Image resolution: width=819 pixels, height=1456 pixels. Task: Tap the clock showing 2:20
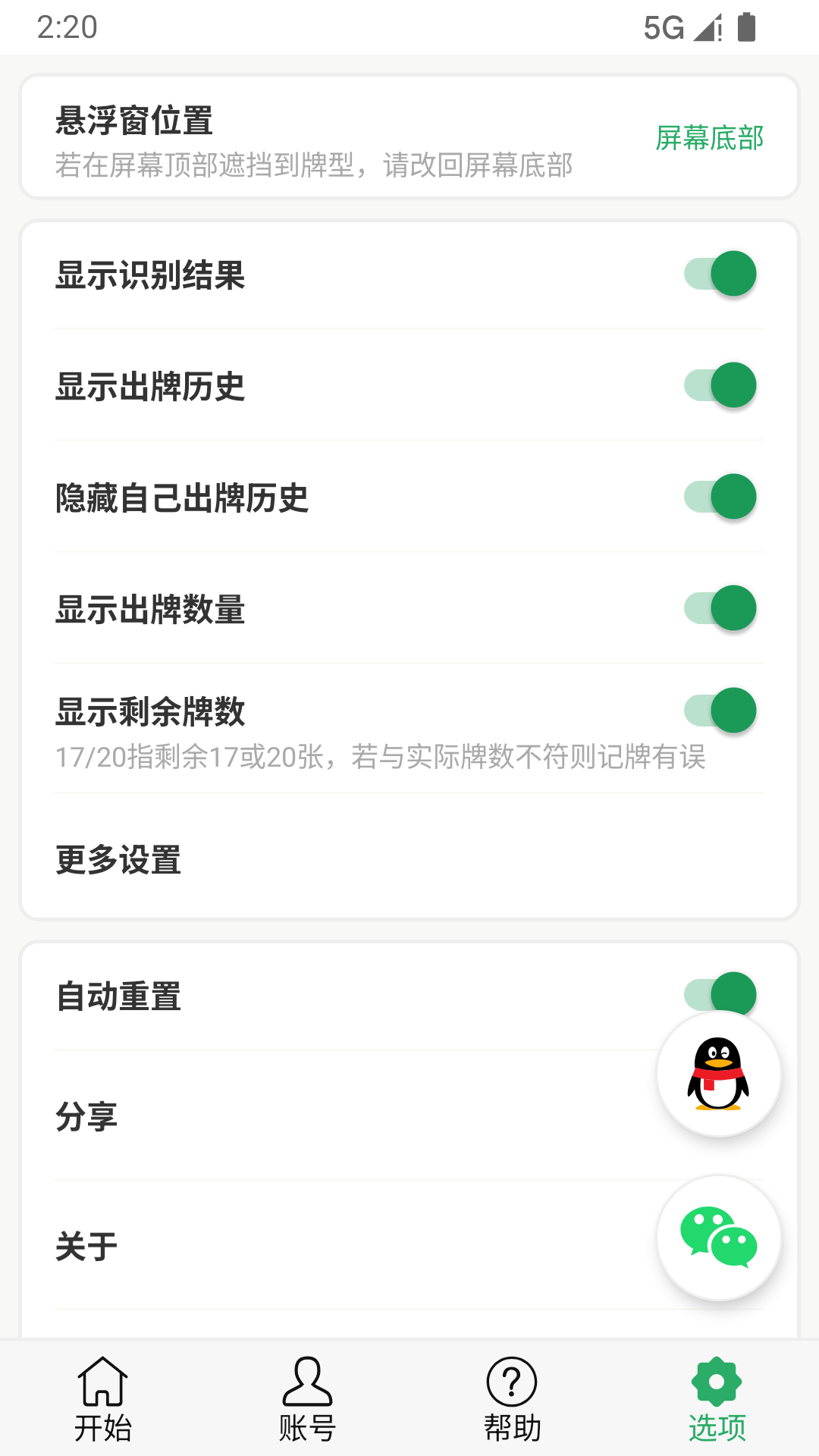coord(68,27)
